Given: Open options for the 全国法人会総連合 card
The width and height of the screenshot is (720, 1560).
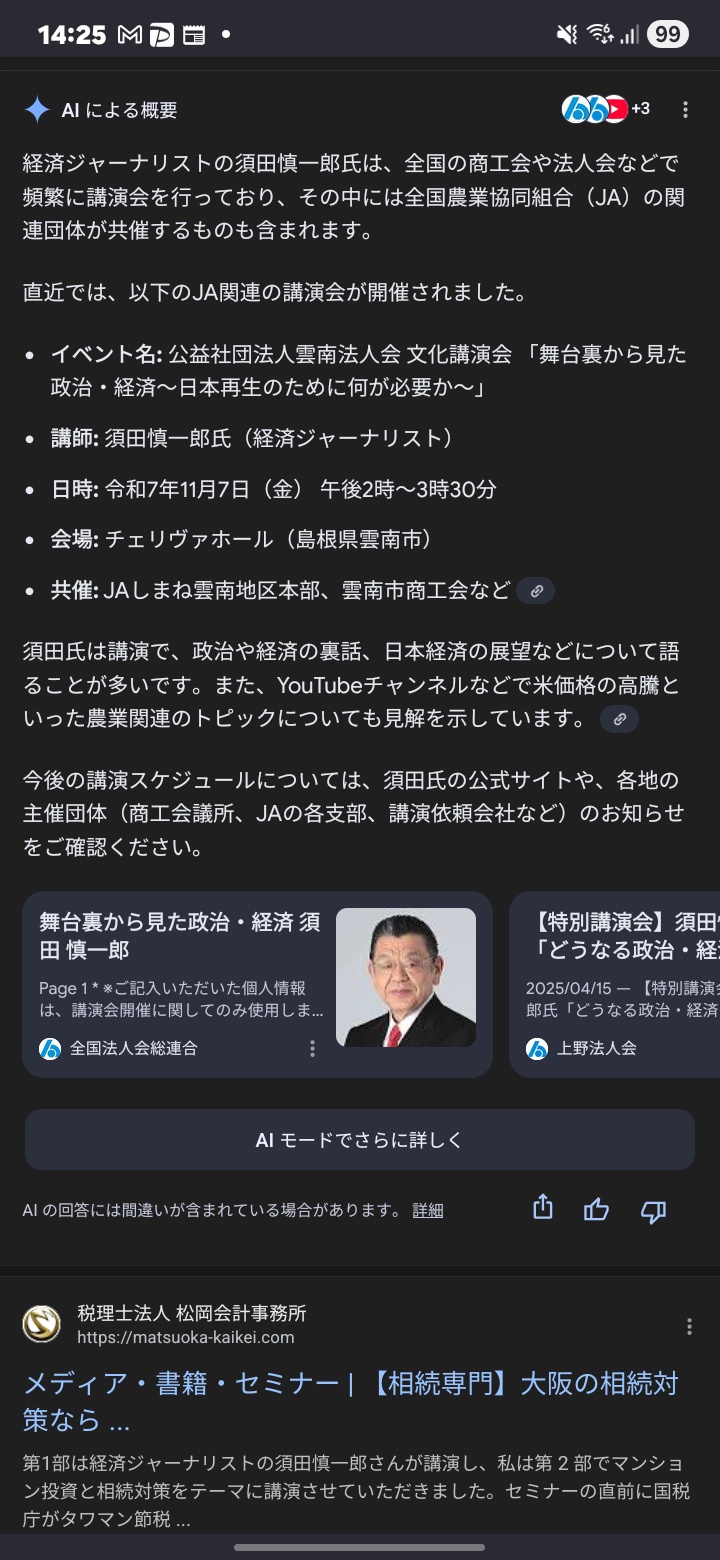Looking at the screenshot, I should pyautogui.click(x=313, y=1048).
